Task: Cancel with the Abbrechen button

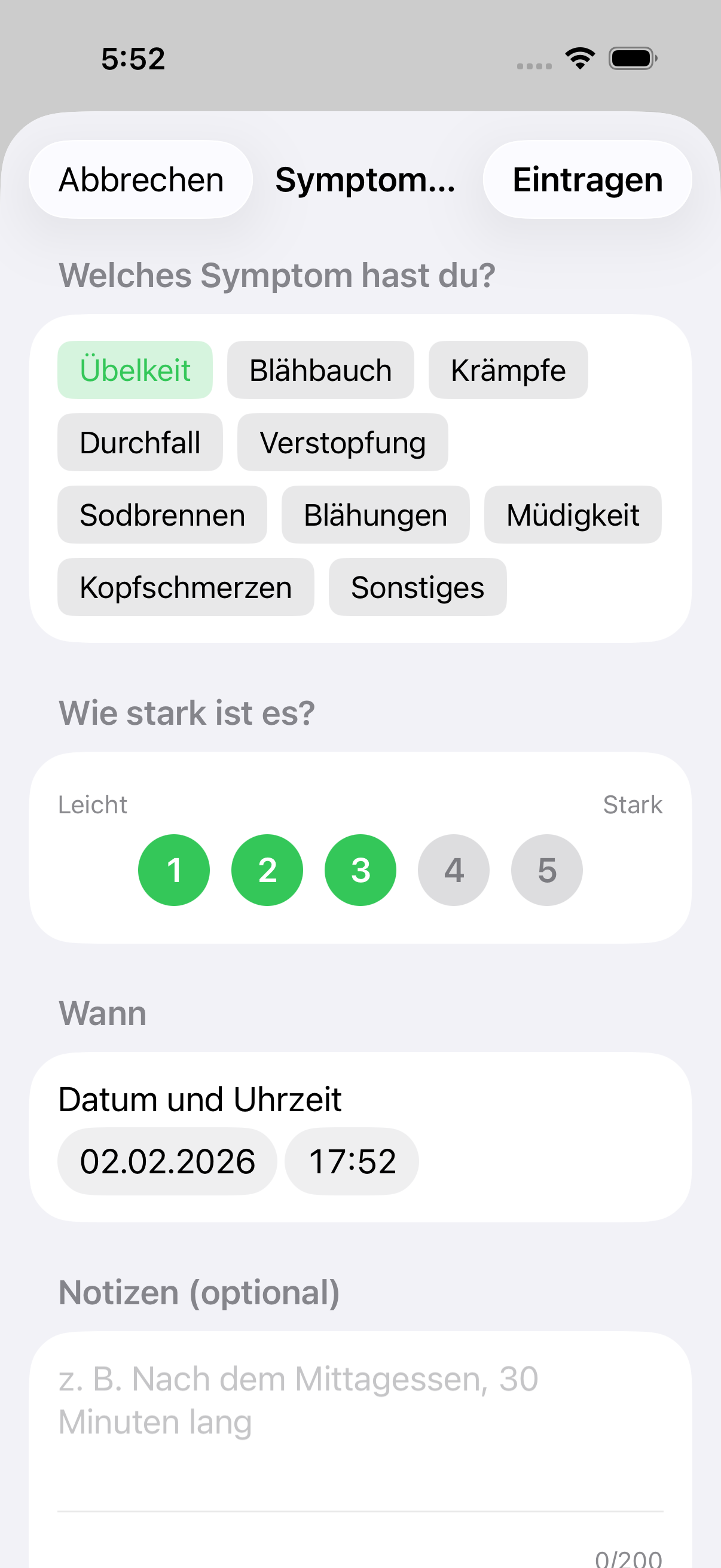Action: [140, 180]
